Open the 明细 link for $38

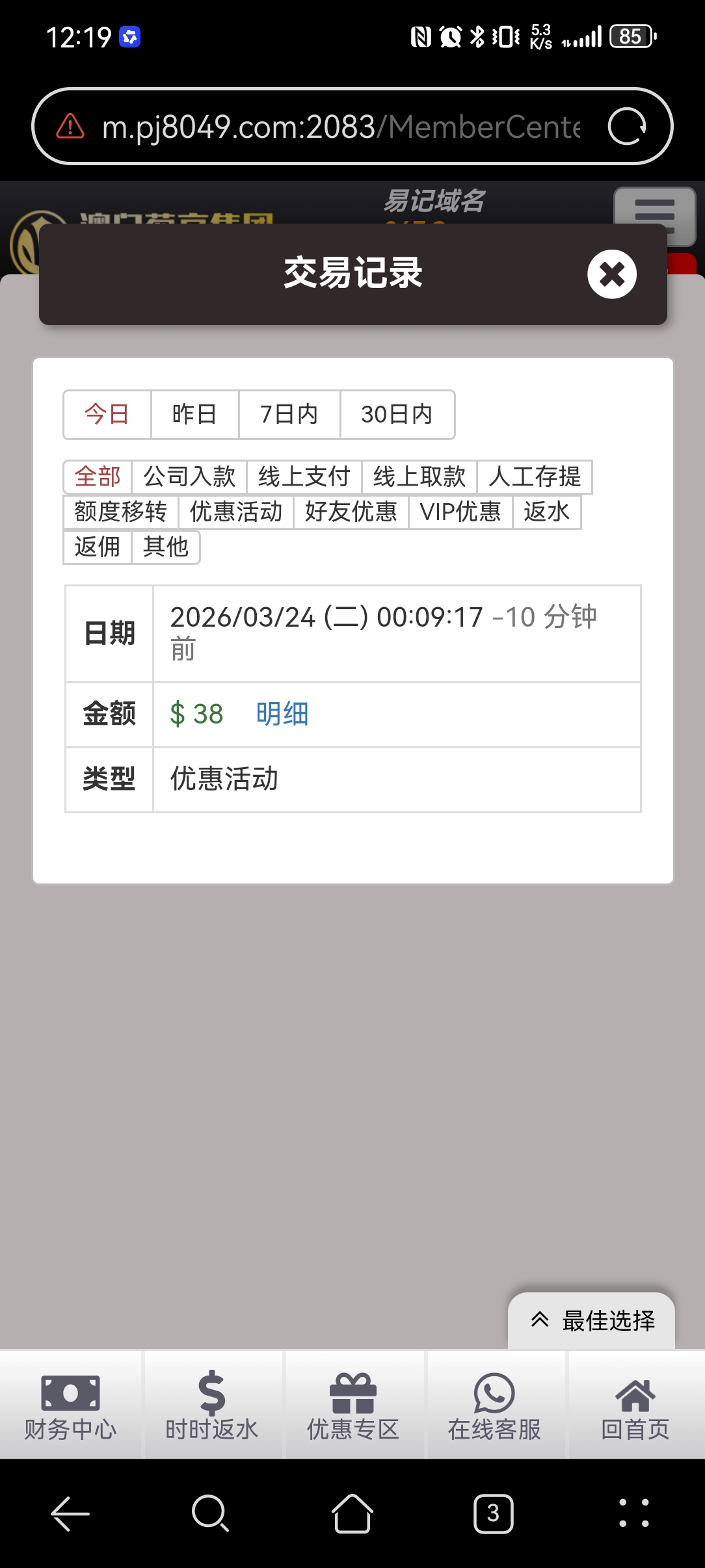pyautogui.click(x=282, y=714)
